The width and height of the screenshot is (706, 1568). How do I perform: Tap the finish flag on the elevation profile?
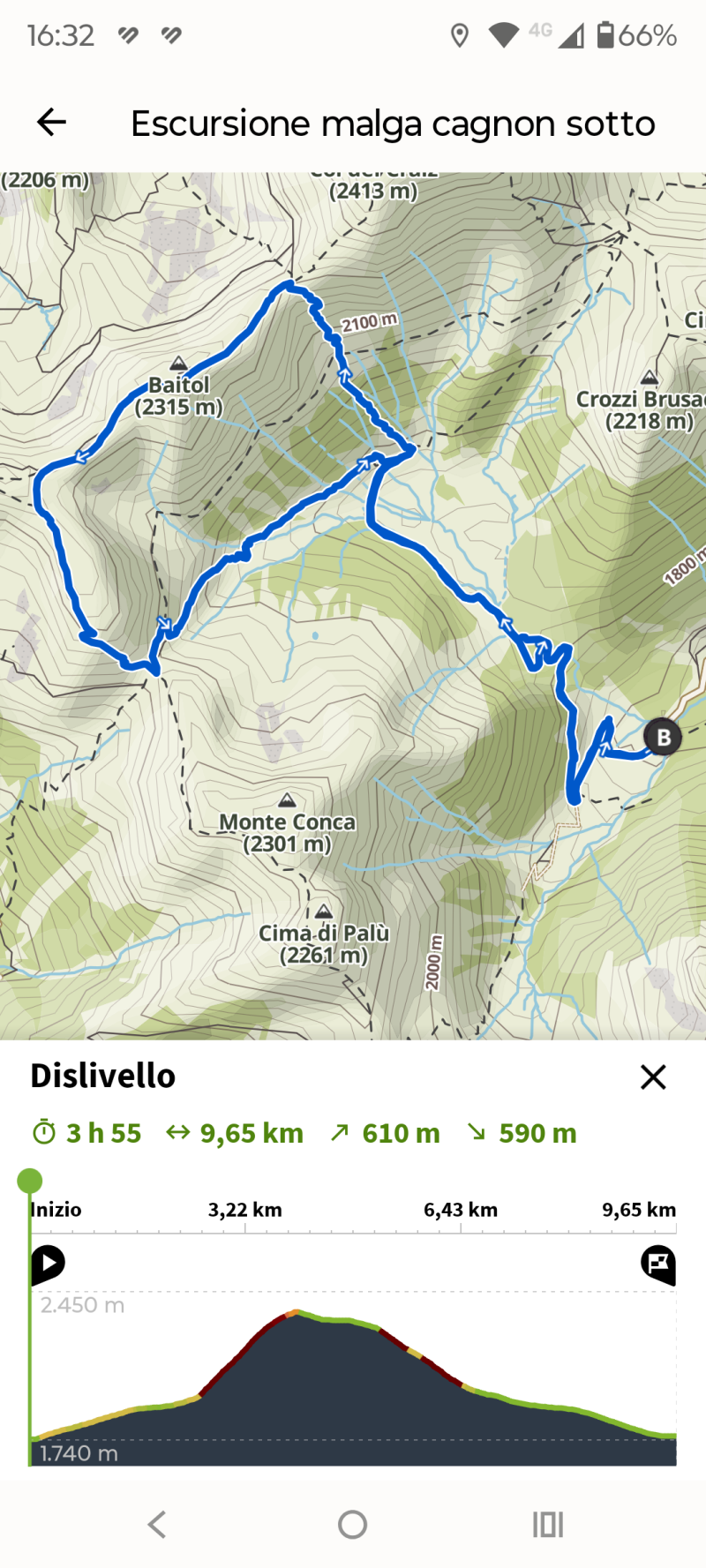657,1264
